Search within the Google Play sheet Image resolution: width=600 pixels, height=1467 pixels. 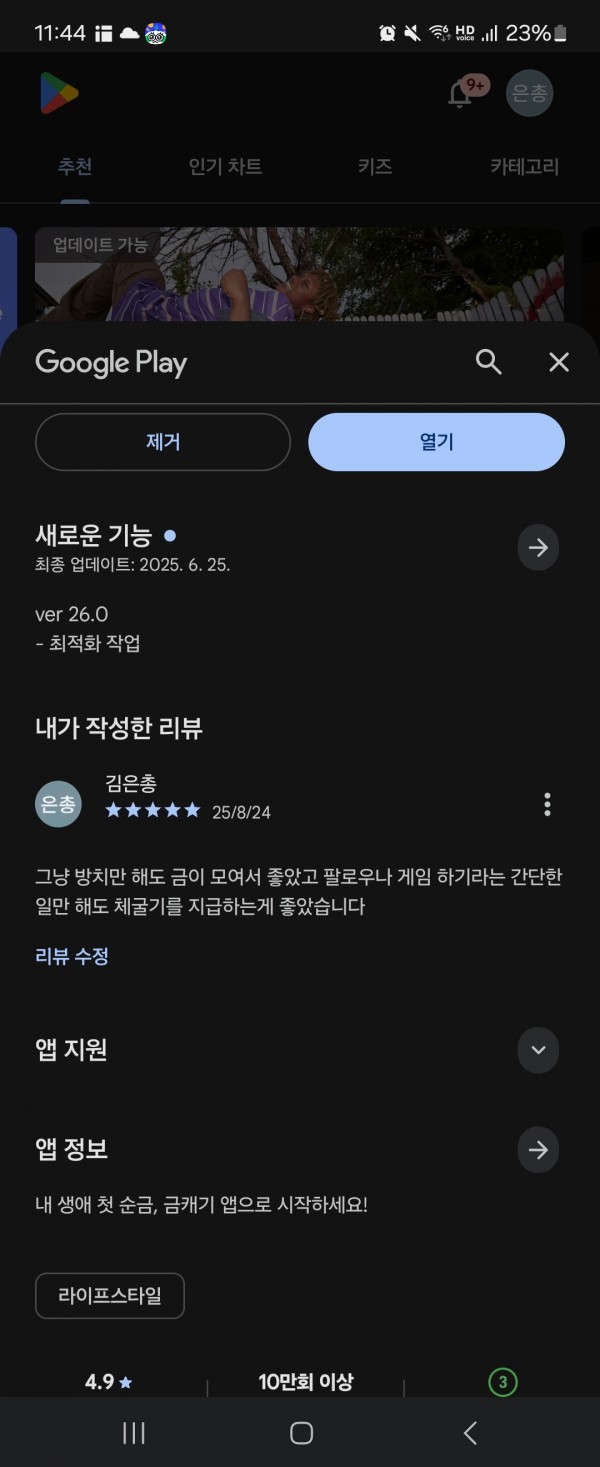(488, 362)
